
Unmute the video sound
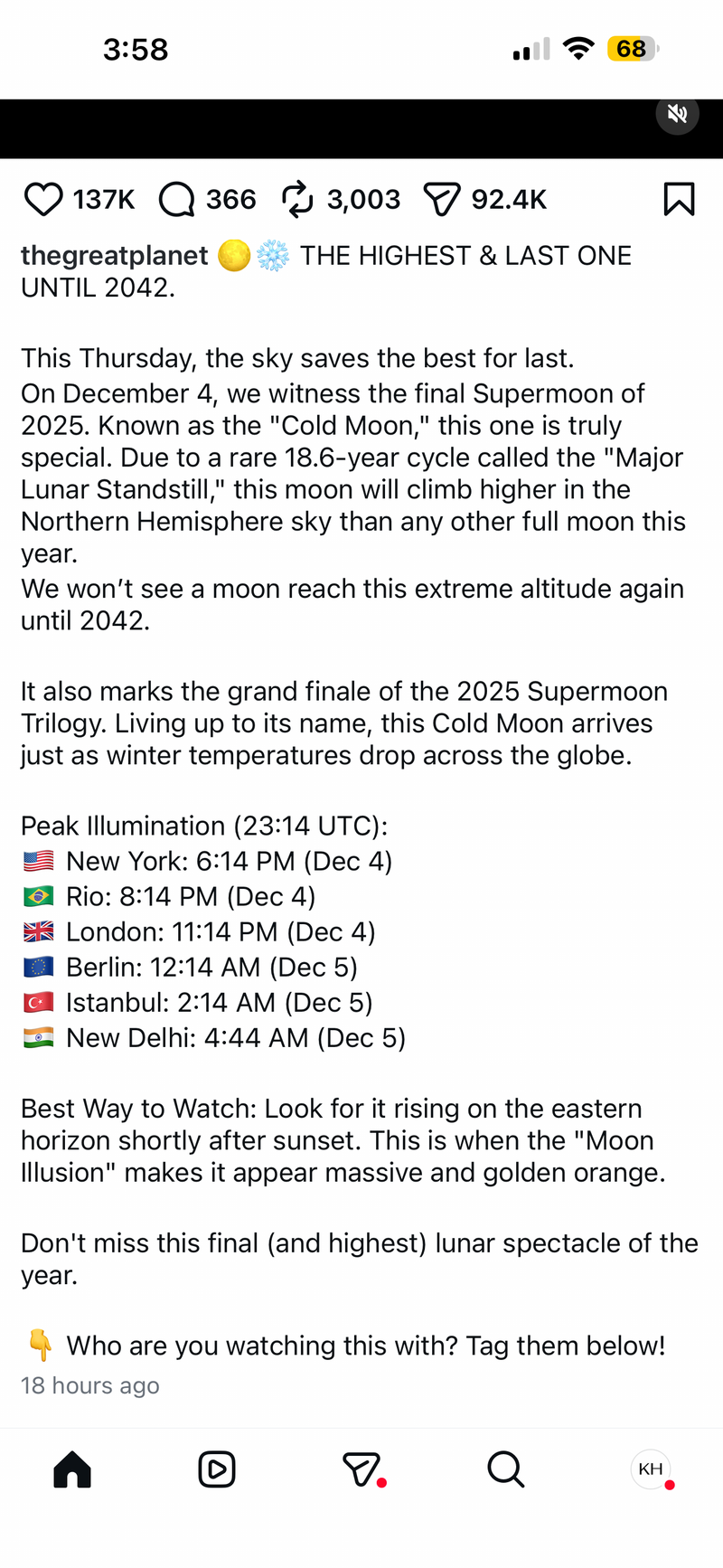point(677,114)
